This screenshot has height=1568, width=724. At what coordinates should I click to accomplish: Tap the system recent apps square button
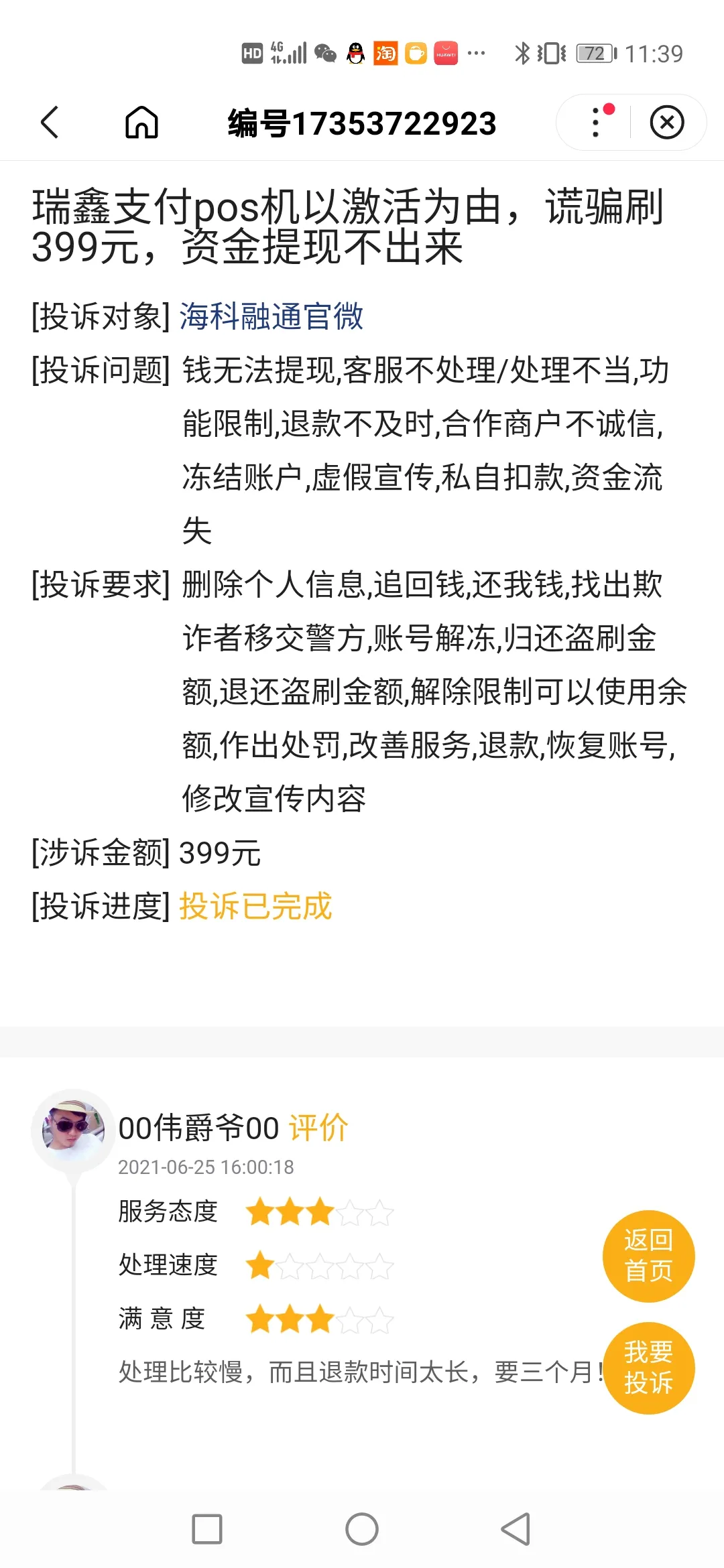[207, 1529]
